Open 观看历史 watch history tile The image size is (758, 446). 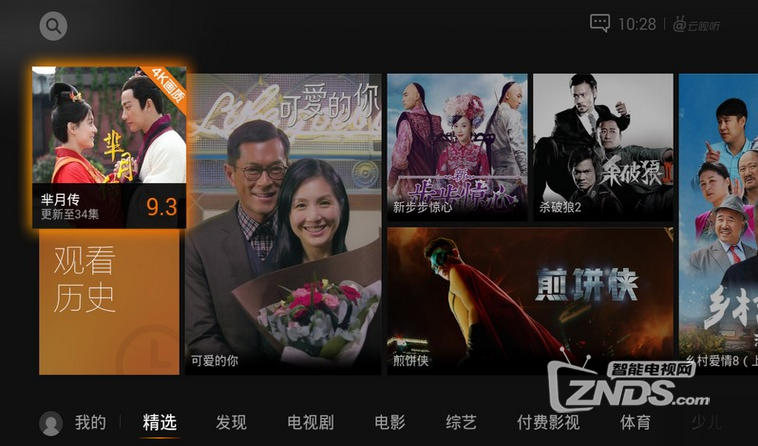(x=109, y=302)
